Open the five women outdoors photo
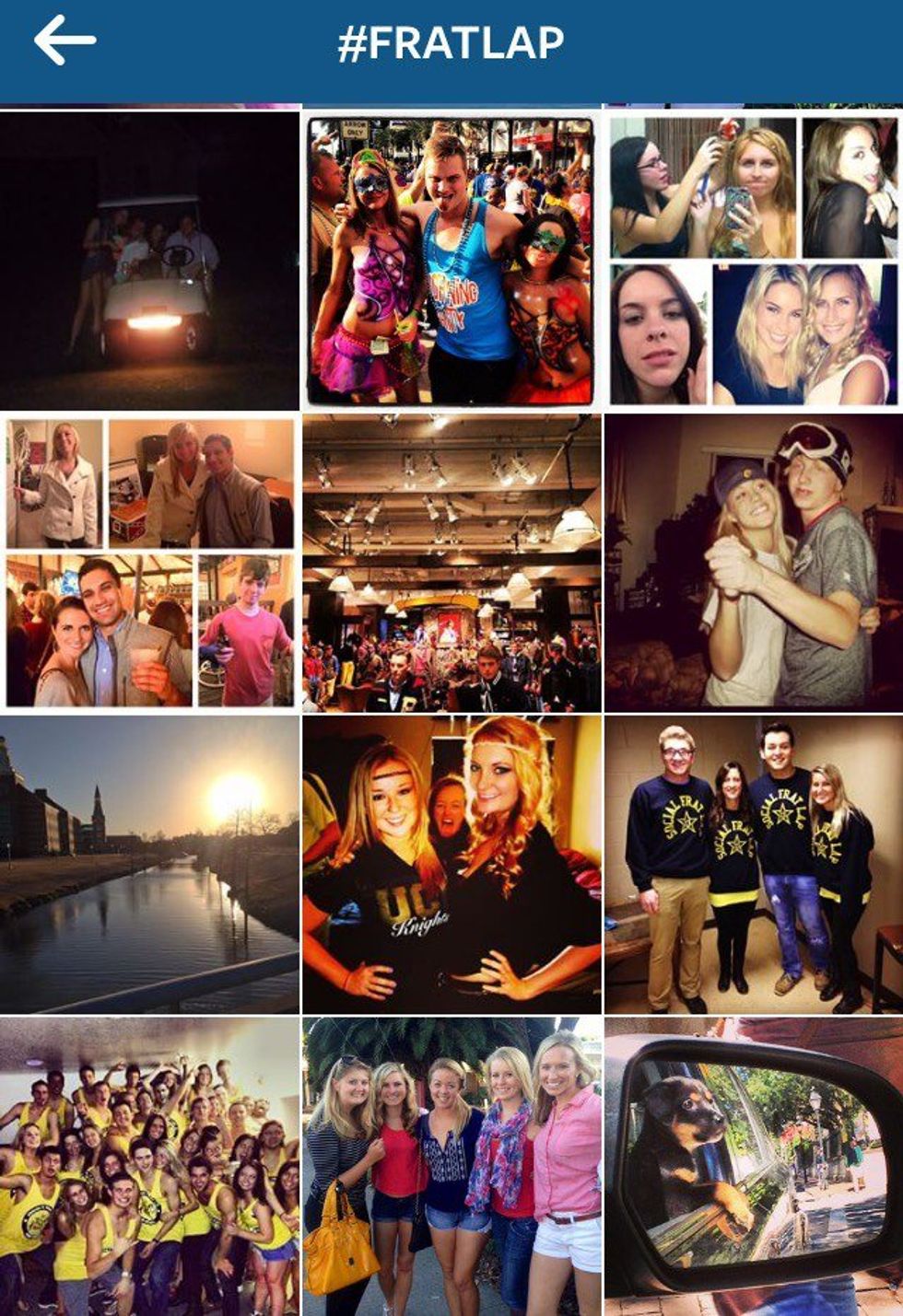903x1316 pixels. tap(451, 1166)
